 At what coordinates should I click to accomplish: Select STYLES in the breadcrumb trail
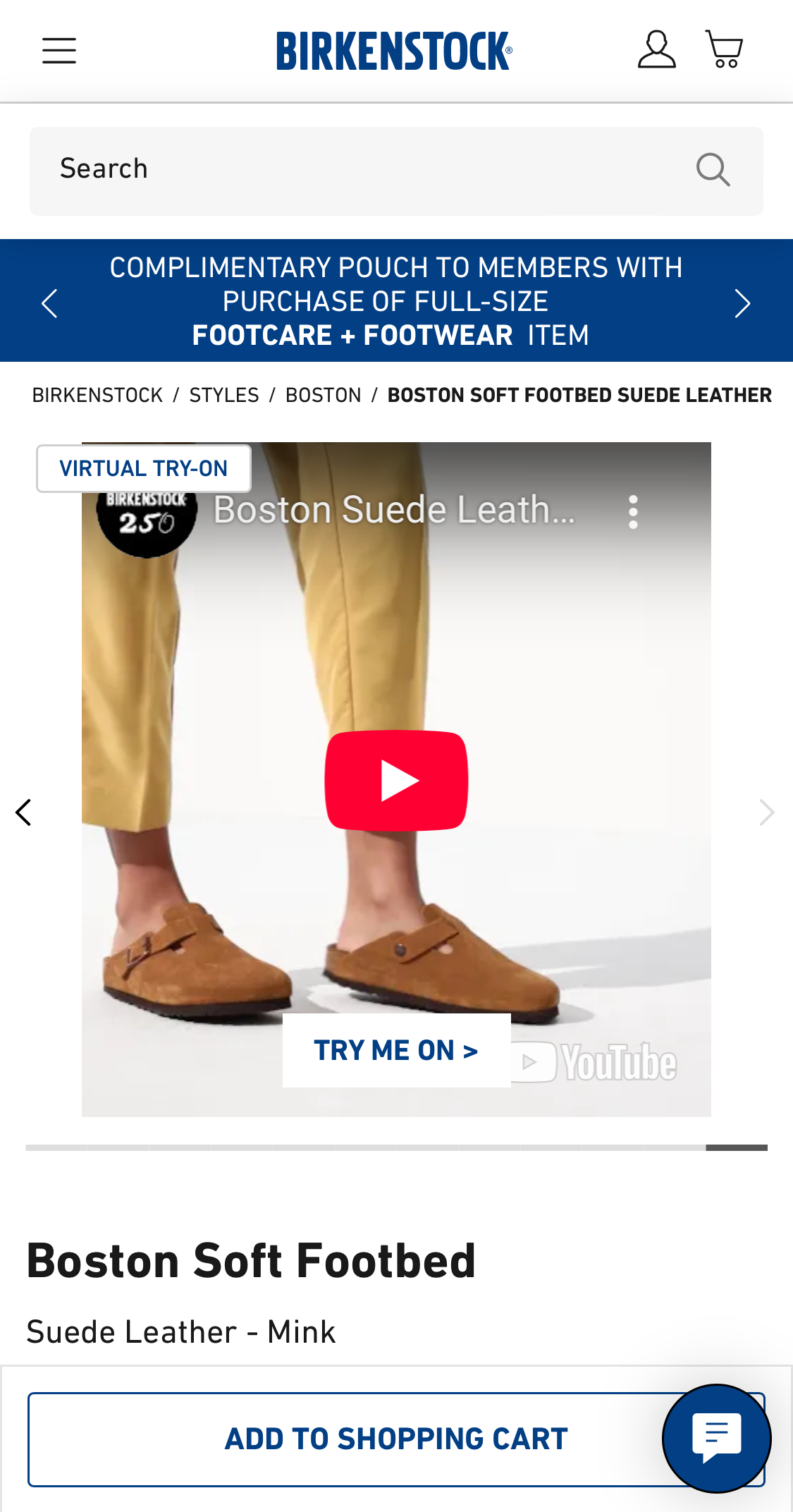point(224,395)
